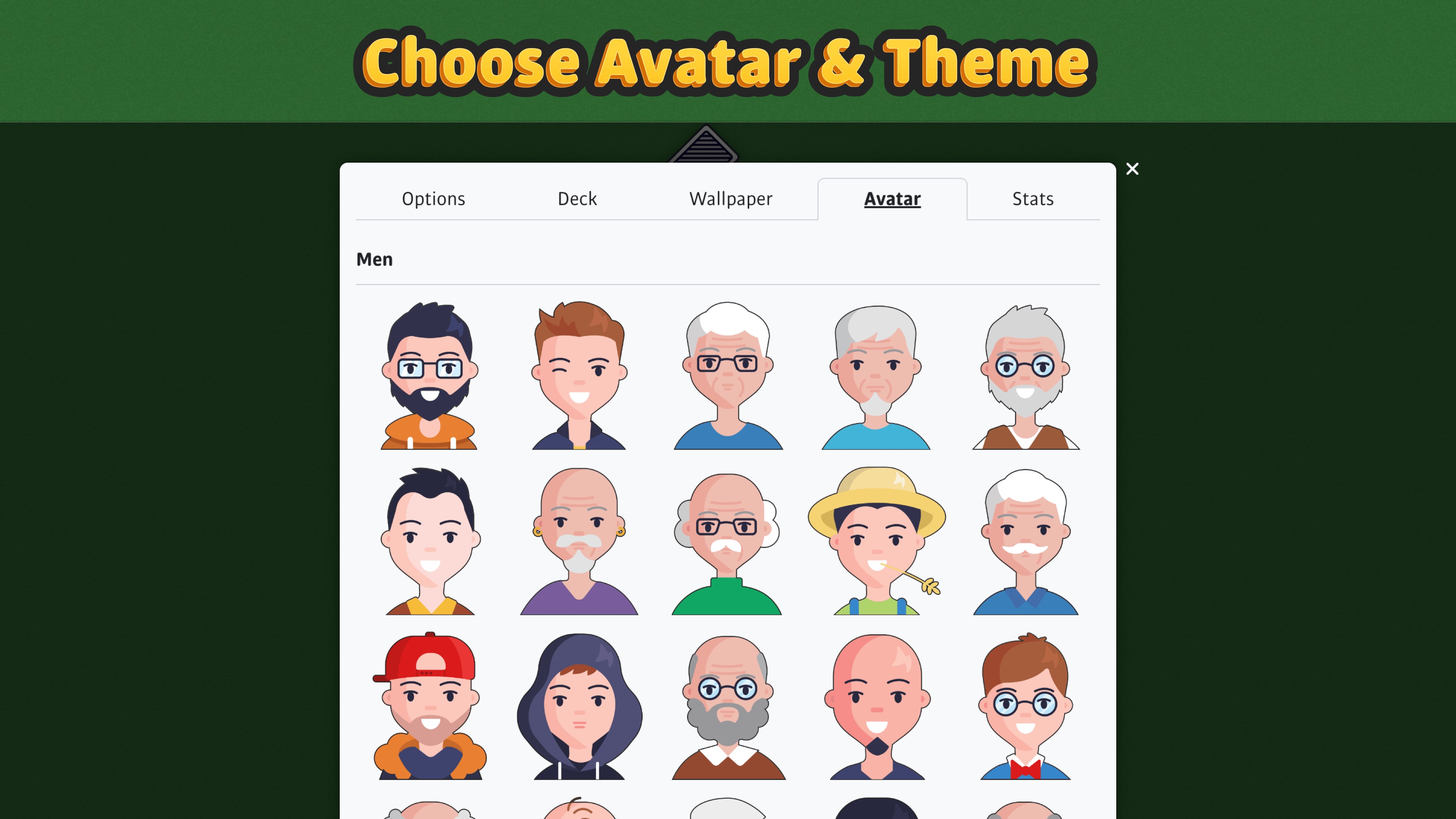Open the Deck tab
Viewport: 1456px width, 819px height.
(x=577, y=199)
